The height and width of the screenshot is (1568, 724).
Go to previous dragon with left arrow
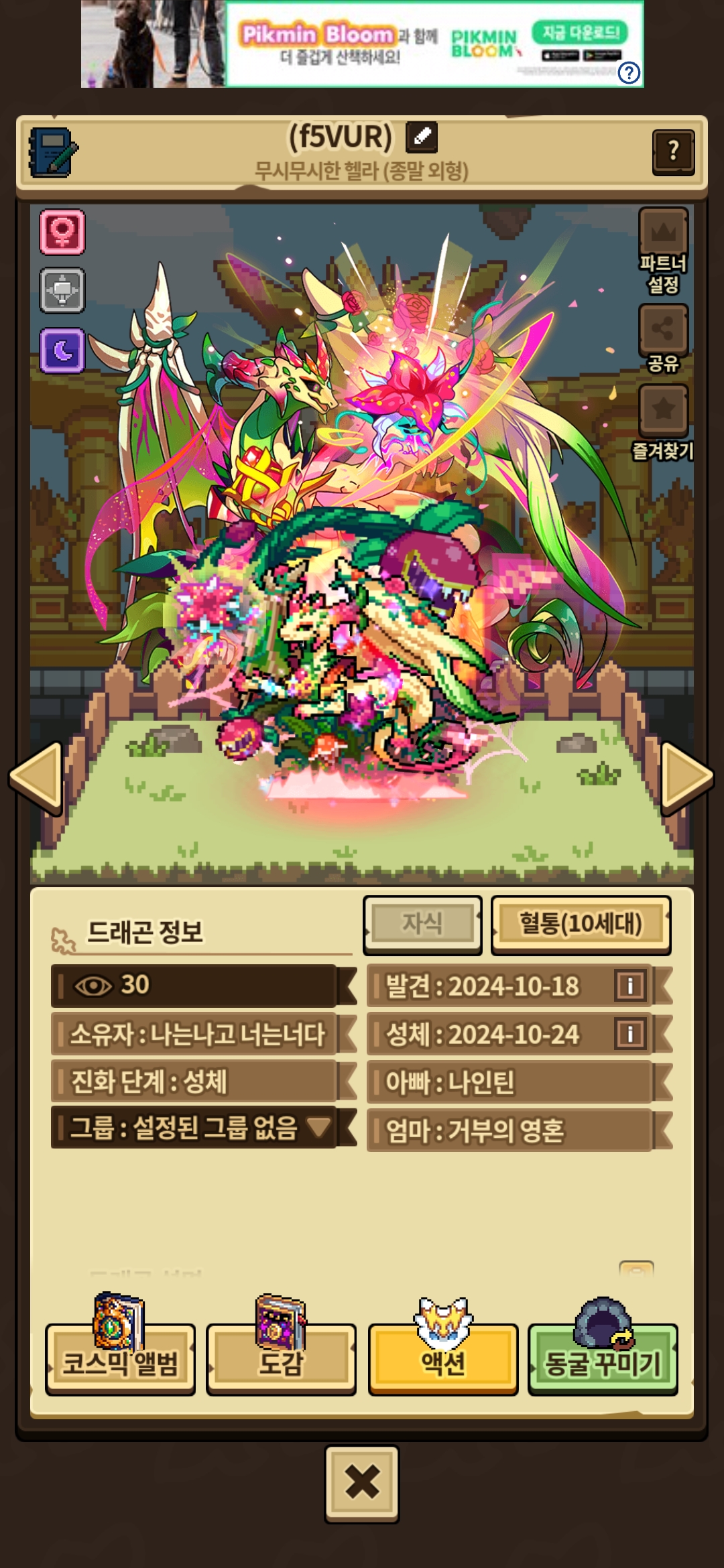tap(37, 777)
